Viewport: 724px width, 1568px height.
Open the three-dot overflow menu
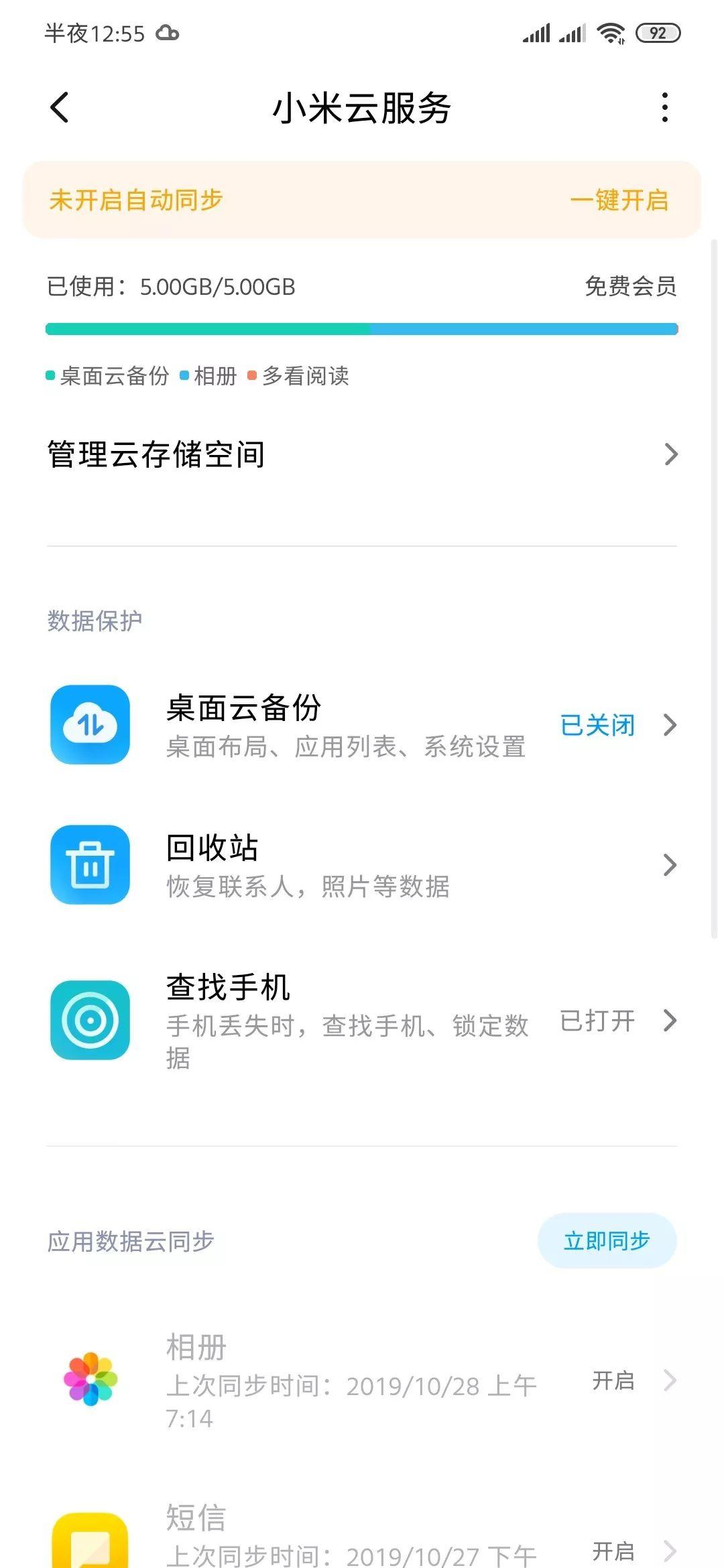click(664, 107)
